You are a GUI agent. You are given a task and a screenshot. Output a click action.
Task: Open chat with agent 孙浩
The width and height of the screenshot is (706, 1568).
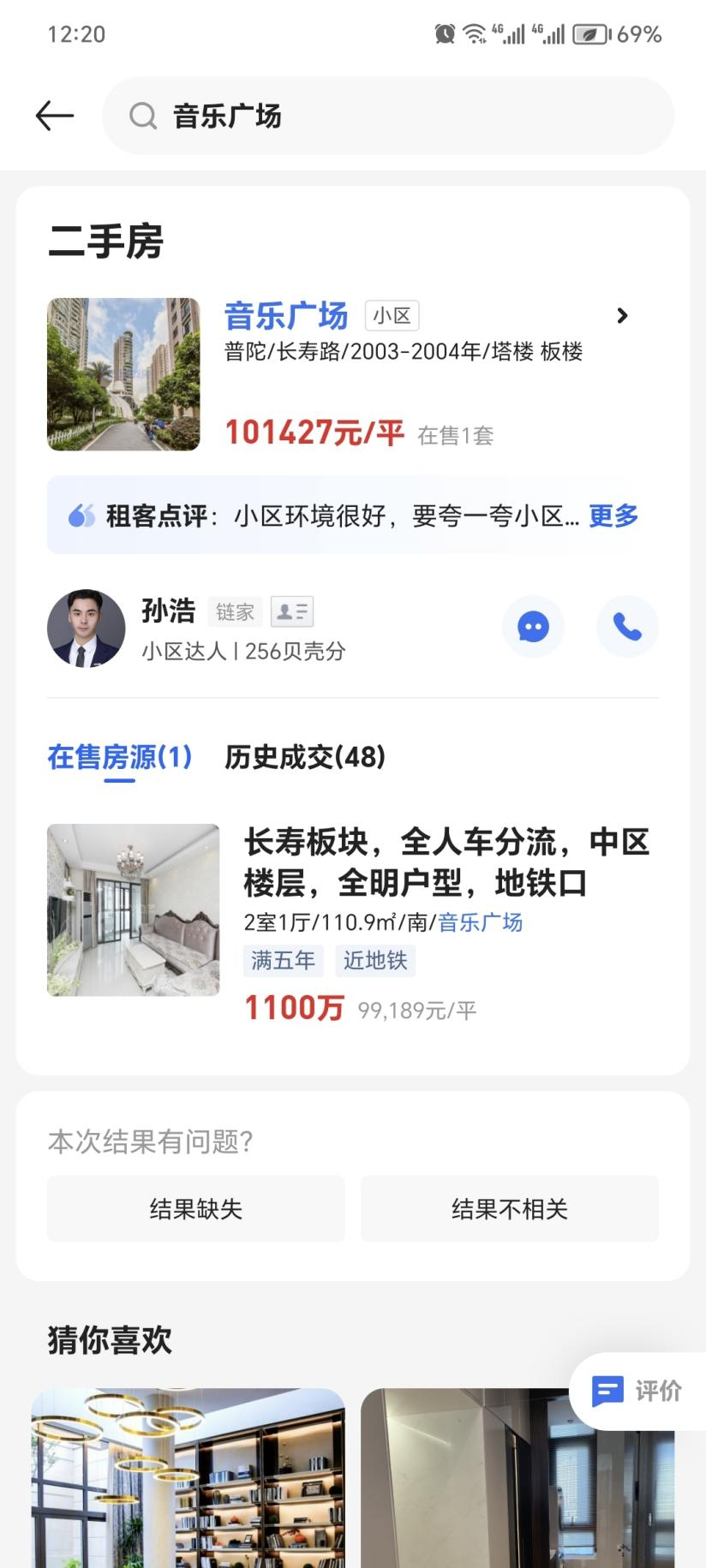click(x=533, y=627)
